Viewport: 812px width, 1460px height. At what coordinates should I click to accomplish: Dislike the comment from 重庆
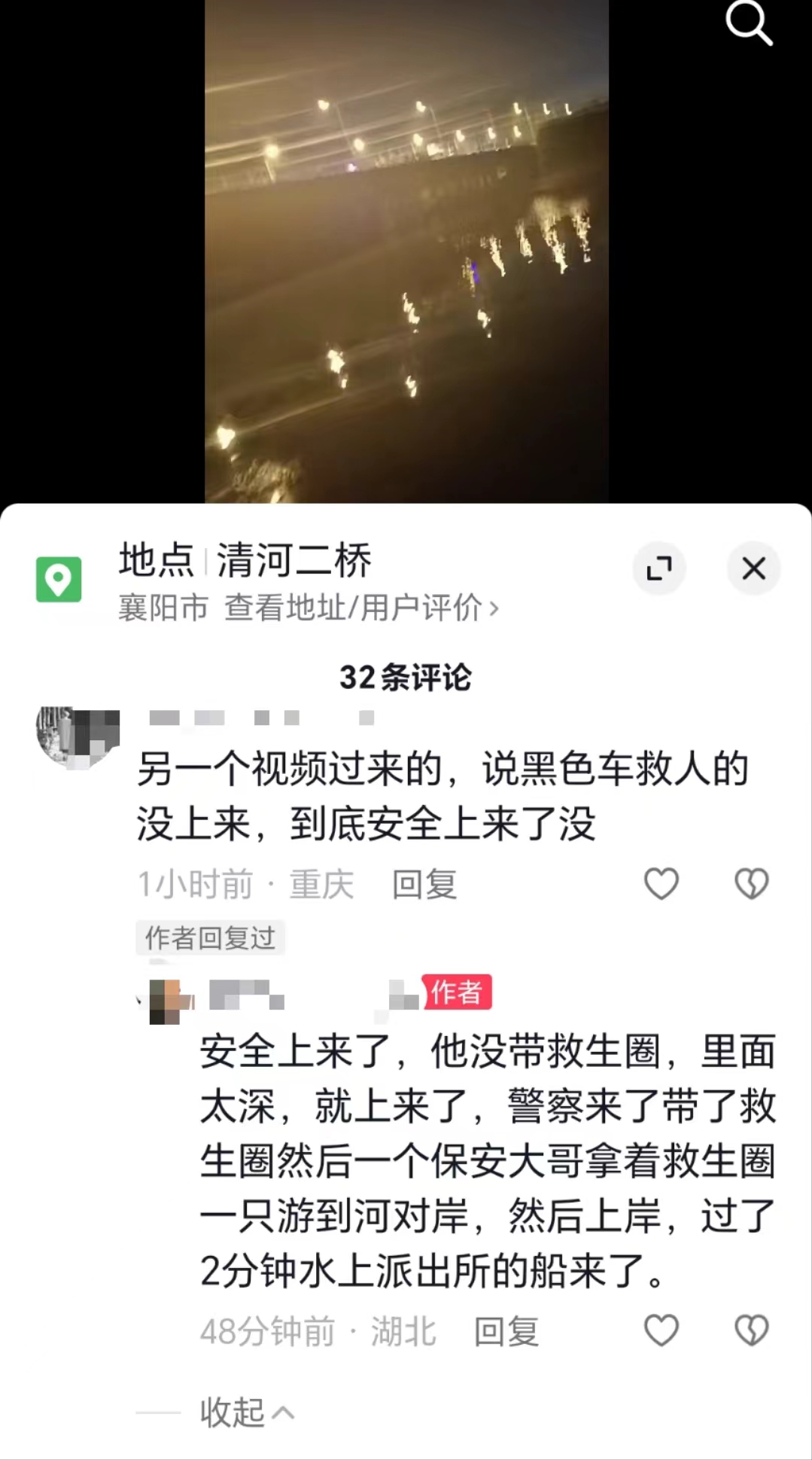click(x=751, y=883)
